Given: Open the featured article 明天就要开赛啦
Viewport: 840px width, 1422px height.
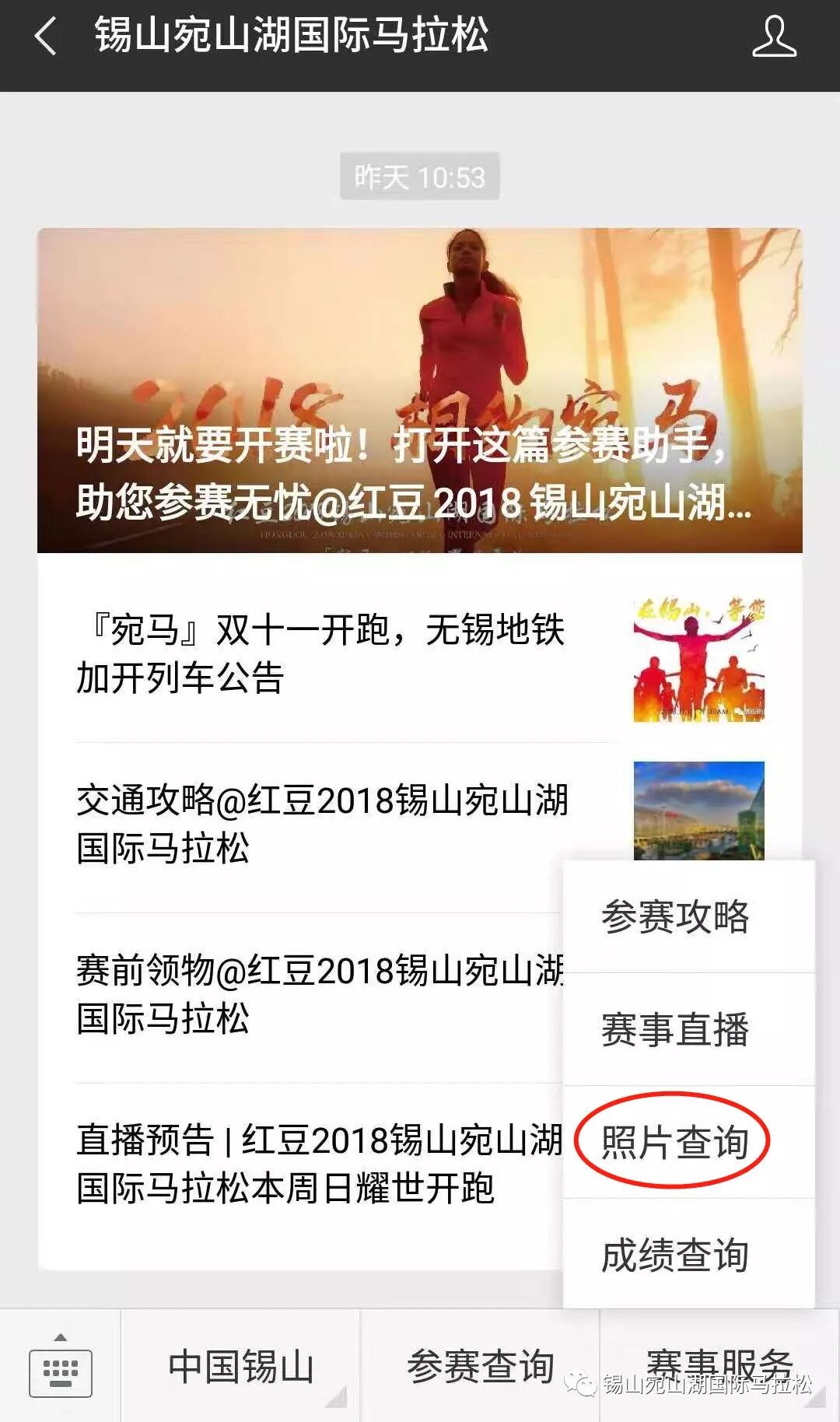Looking at the screenshot, I should (420, 391).
